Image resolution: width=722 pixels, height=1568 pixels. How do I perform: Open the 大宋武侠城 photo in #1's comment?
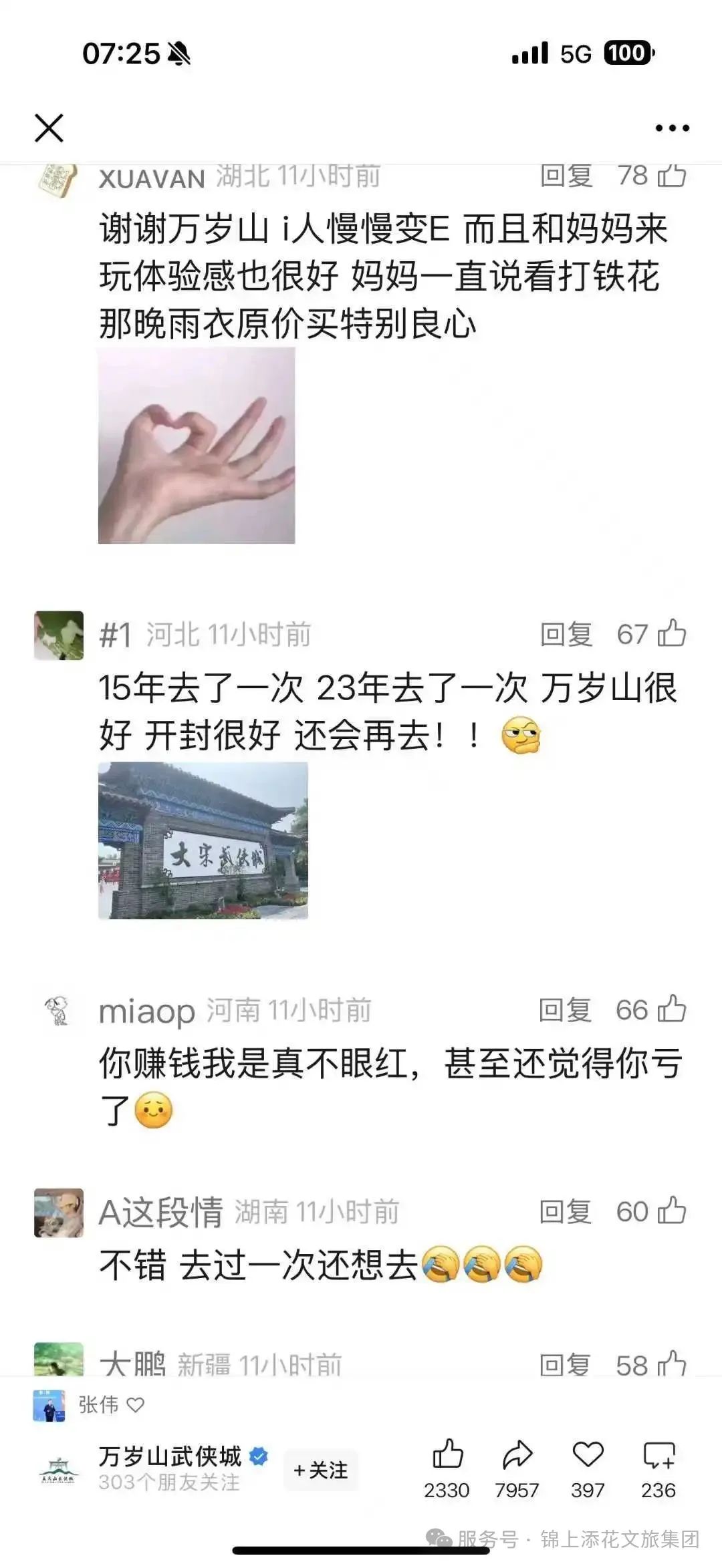[203, 840]
